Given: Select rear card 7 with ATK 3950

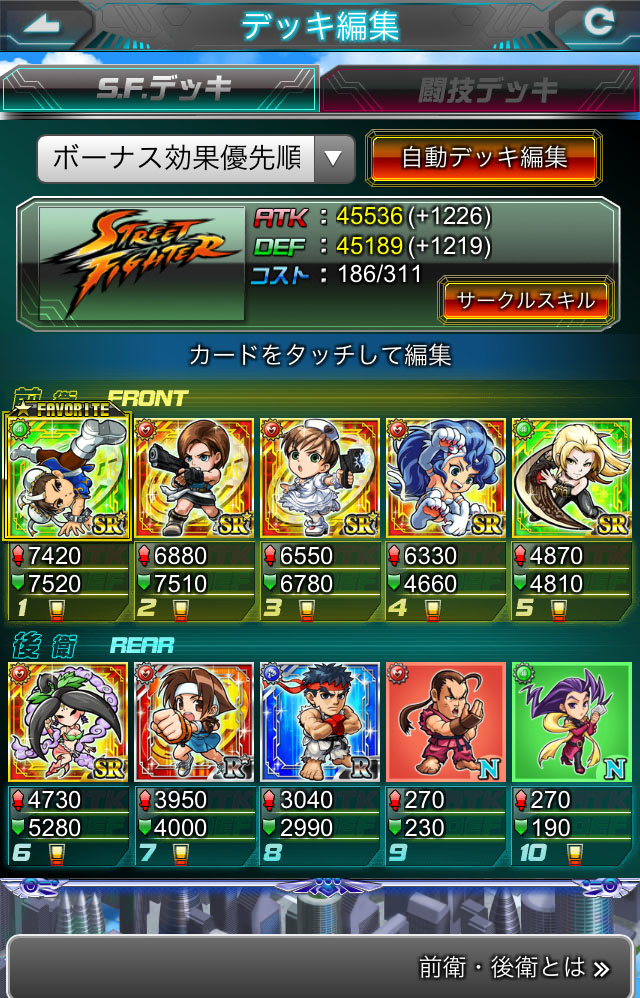Looking at the screenshot, I should 194,721.
